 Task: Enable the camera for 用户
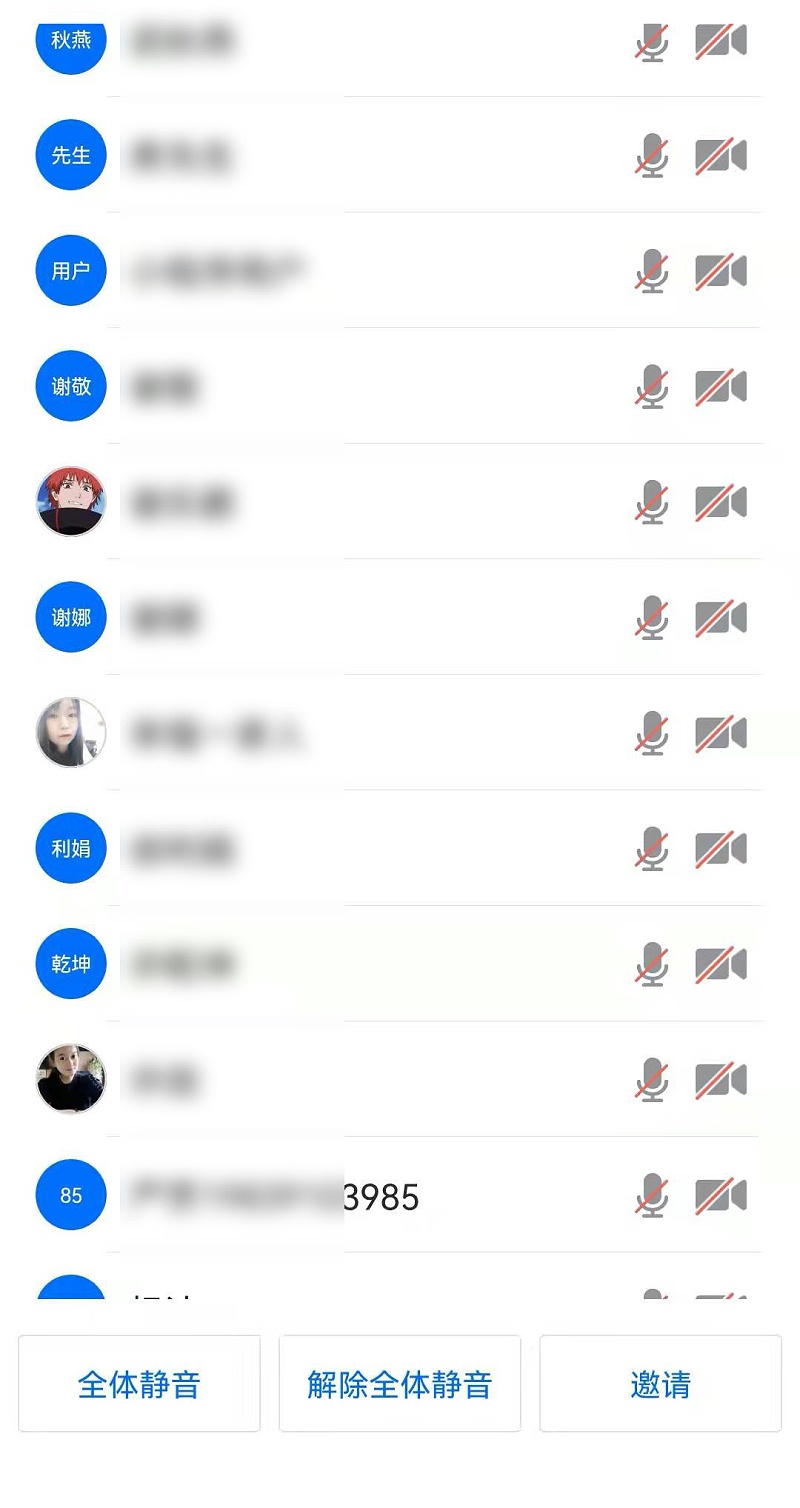click(720, 270)
